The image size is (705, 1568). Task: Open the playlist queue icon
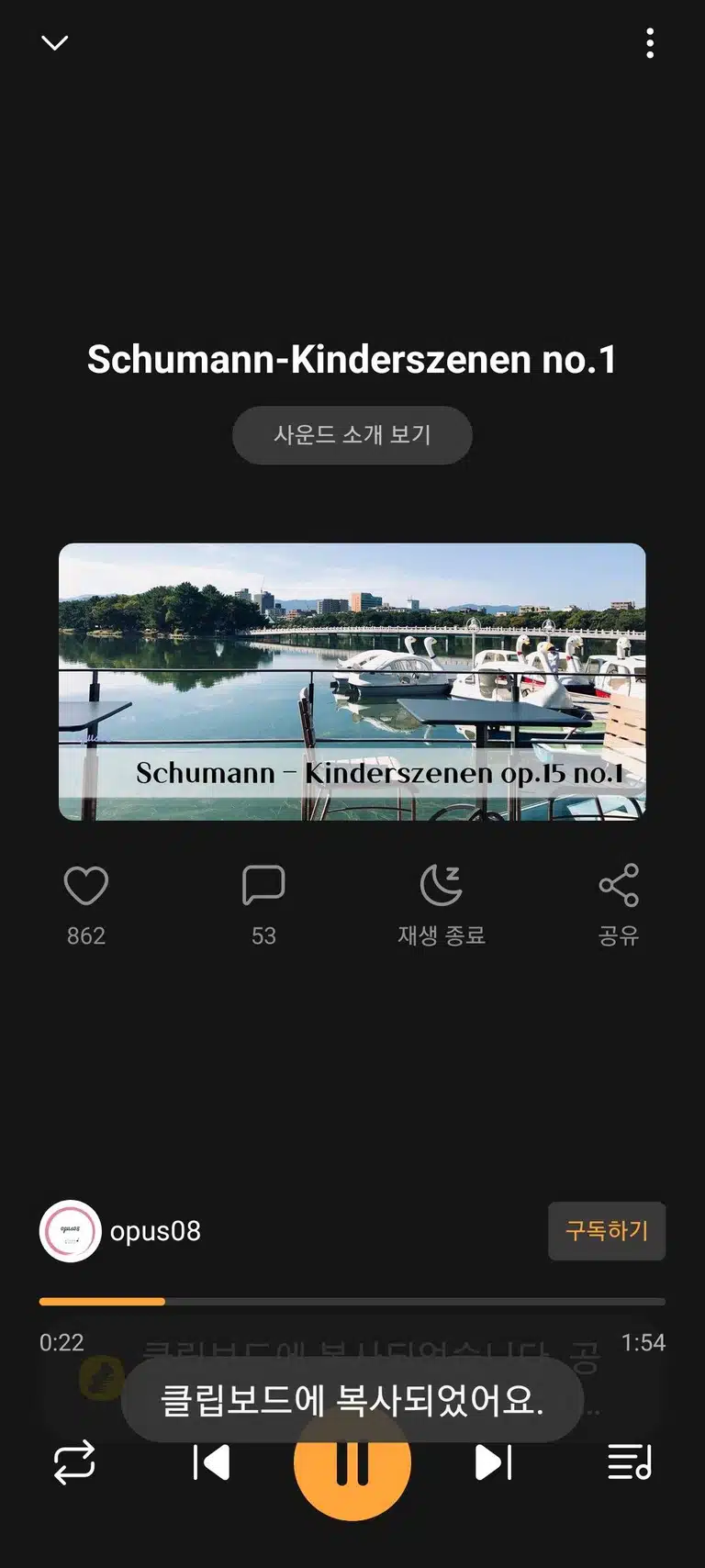point(630,1462)
